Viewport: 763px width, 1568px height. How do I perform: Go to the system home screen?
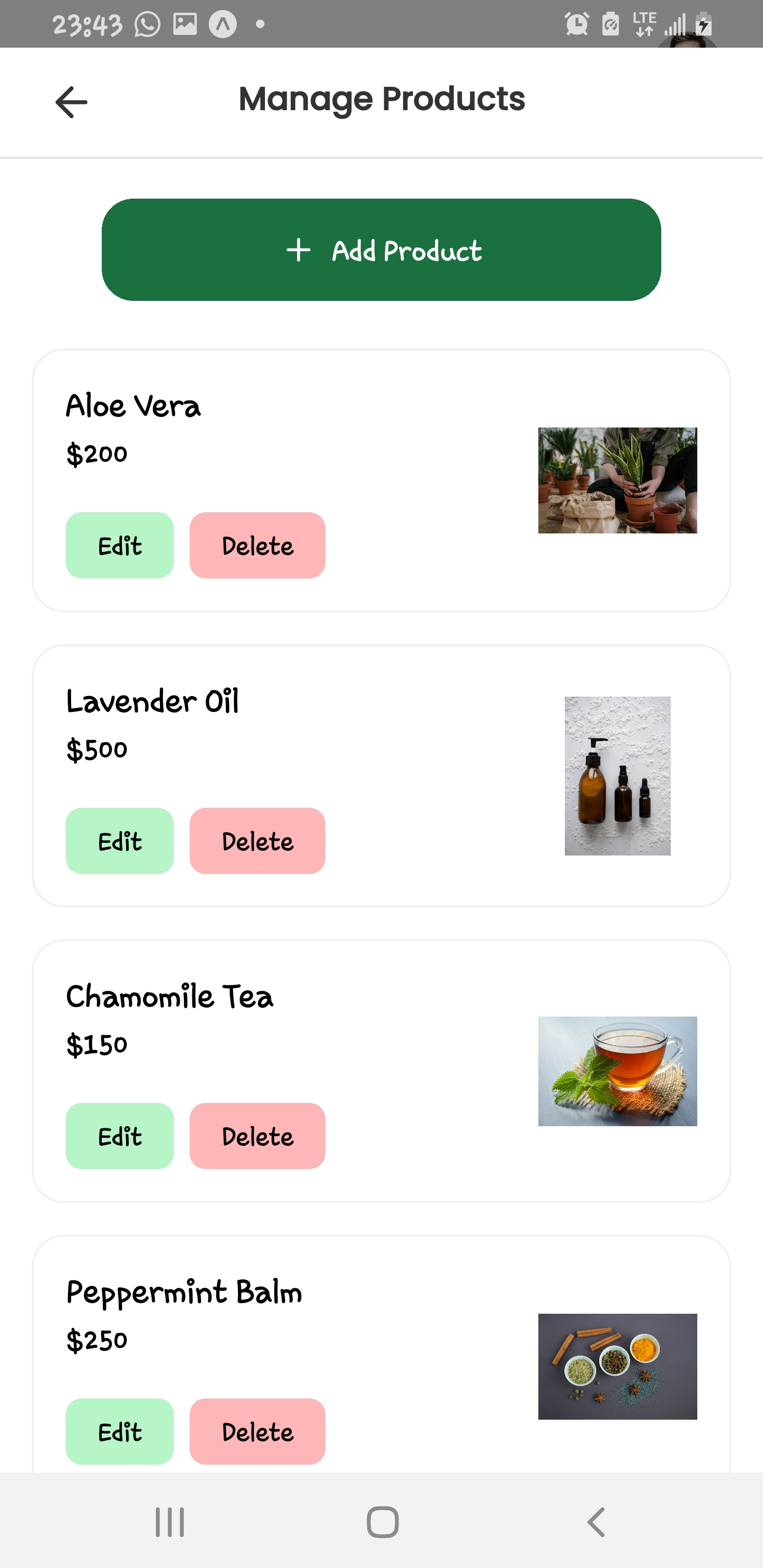pyautogui.click(x=383, y=1522)
